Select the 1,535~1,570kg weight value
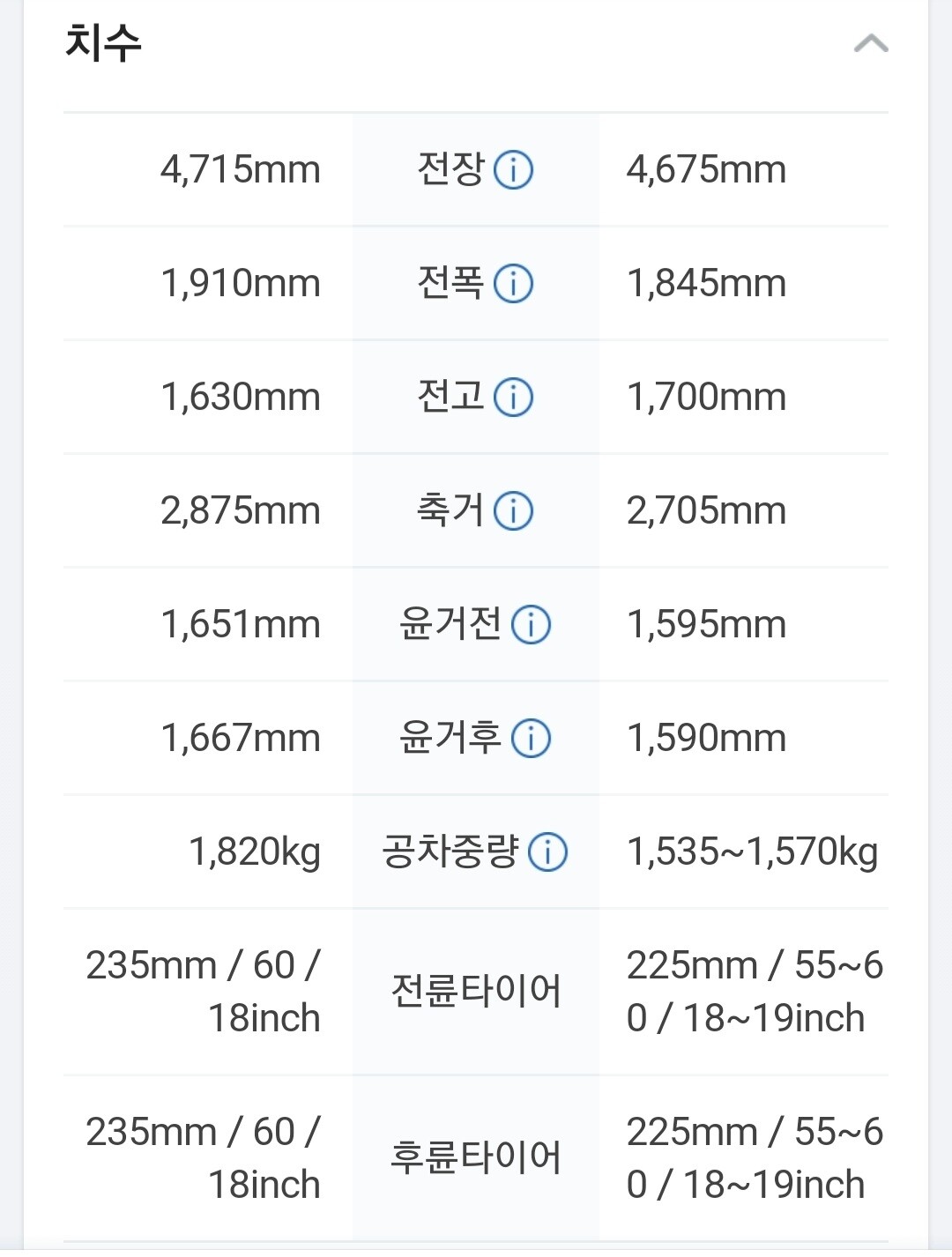Viewport: 952px width, 1257px height. tap(751, 850)
